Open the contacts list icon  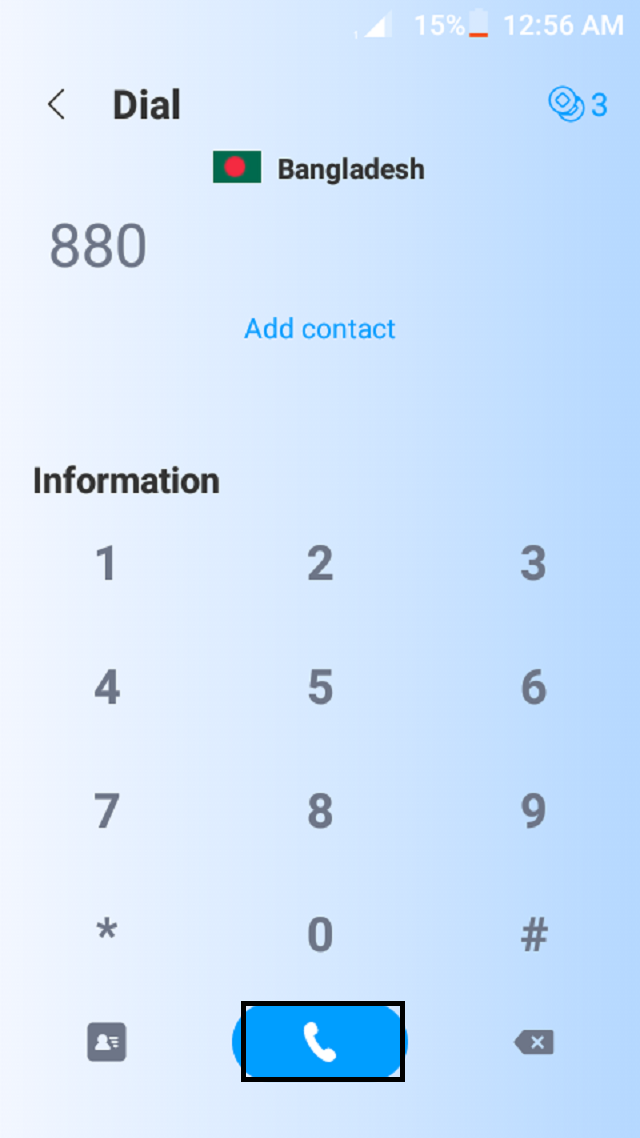tap(106, 1042)
